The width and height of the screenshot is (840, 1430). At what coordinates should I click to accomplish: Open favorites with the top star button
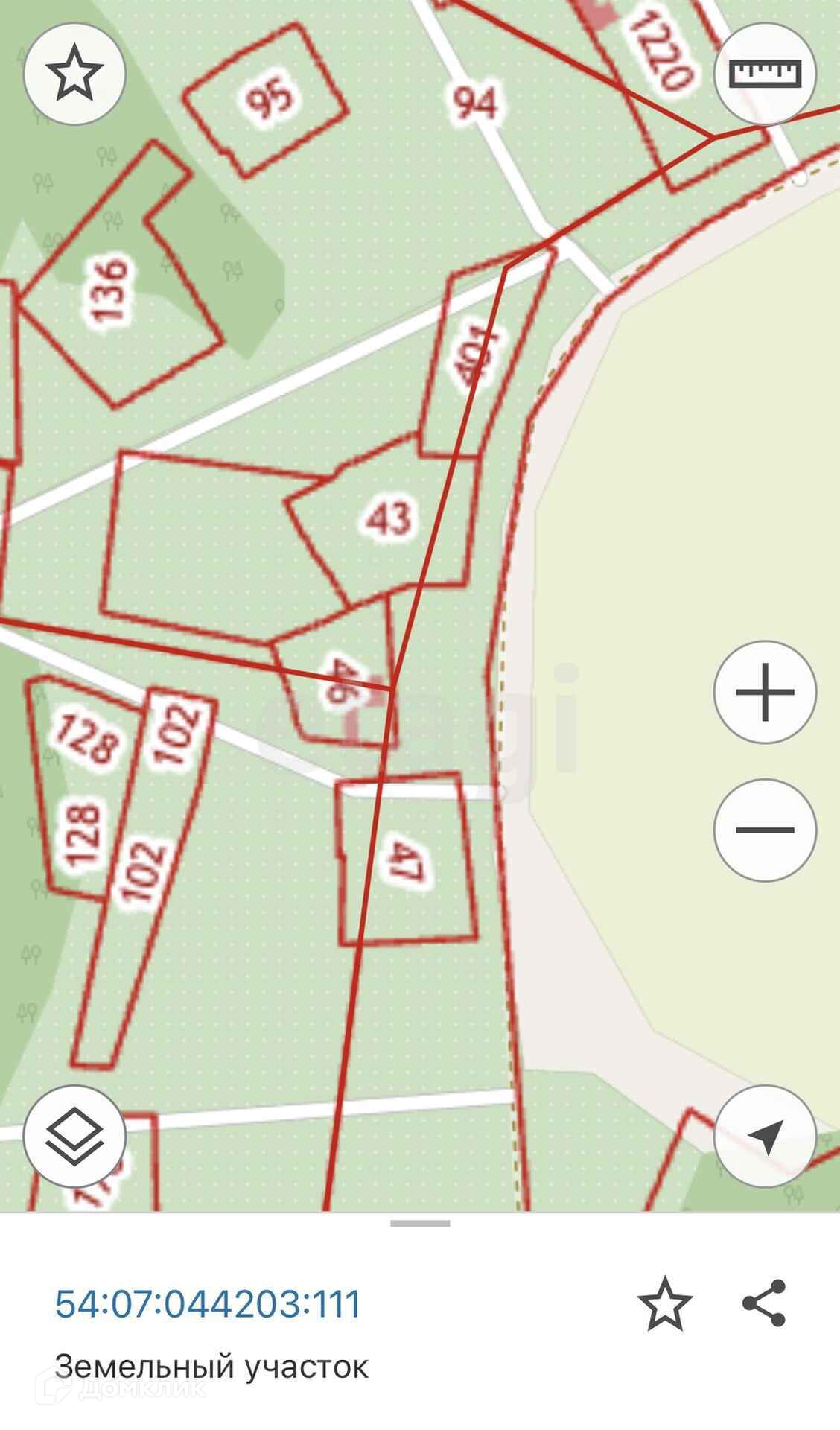tap(74, 74)
